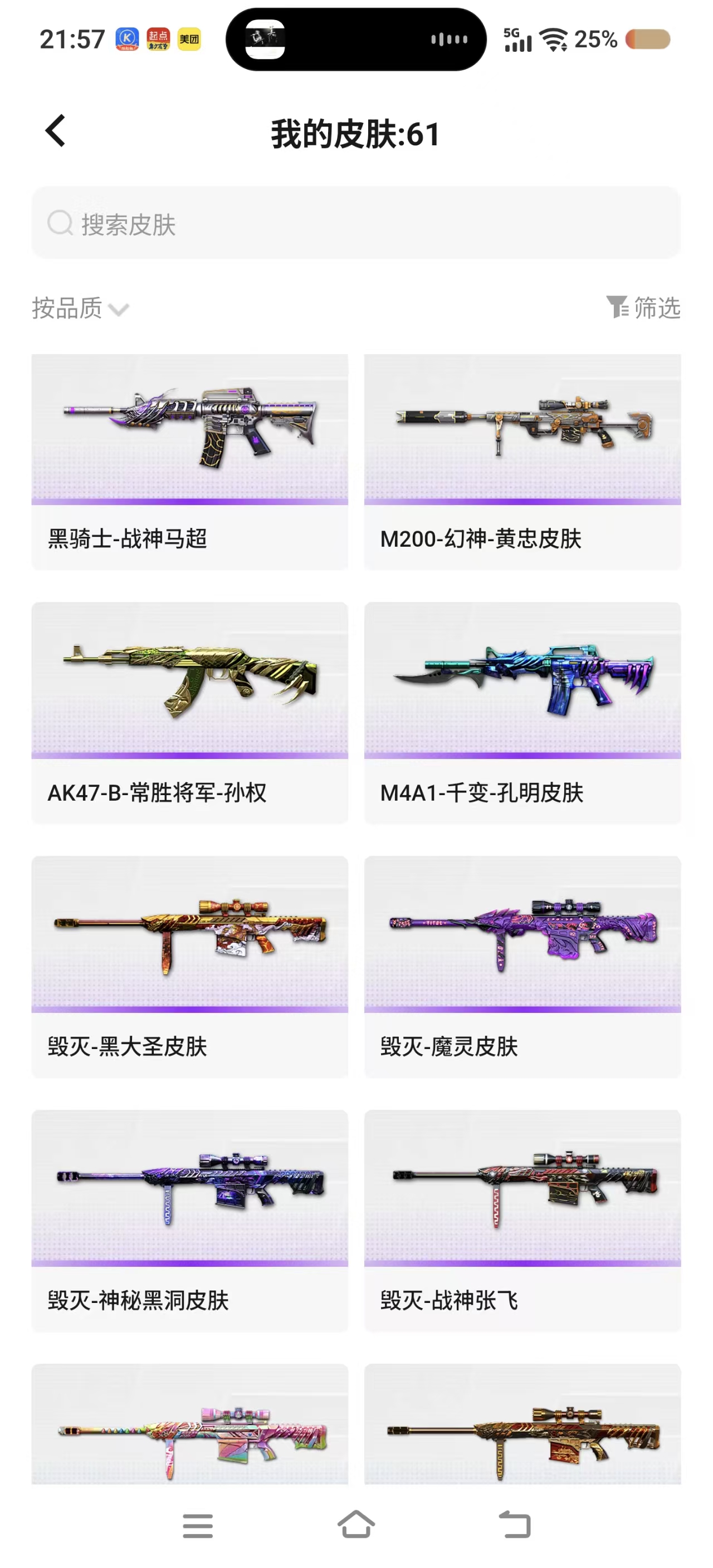This screenshot has width=713, height=1568.
Task: Select the 毁灭-战神张飞 skin
Action: pyautogui.click(x=522, y=1221)
